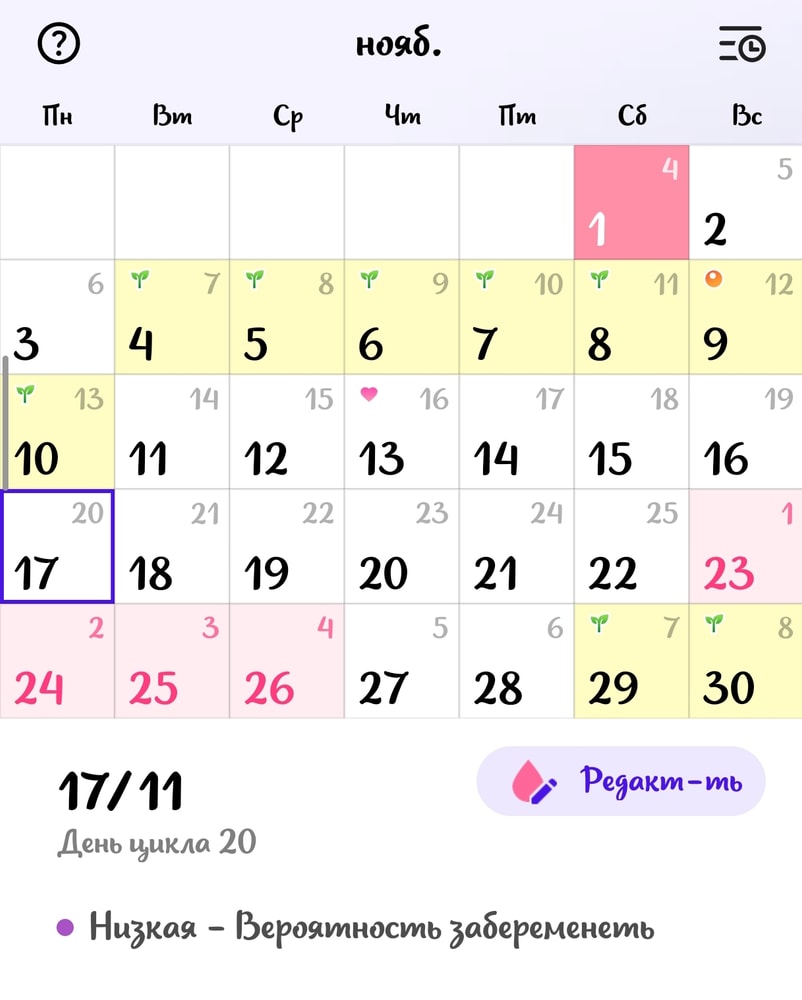Select November 4 fertile day
The height and width of the screenshot is (1000, 802).
point(172,317)
